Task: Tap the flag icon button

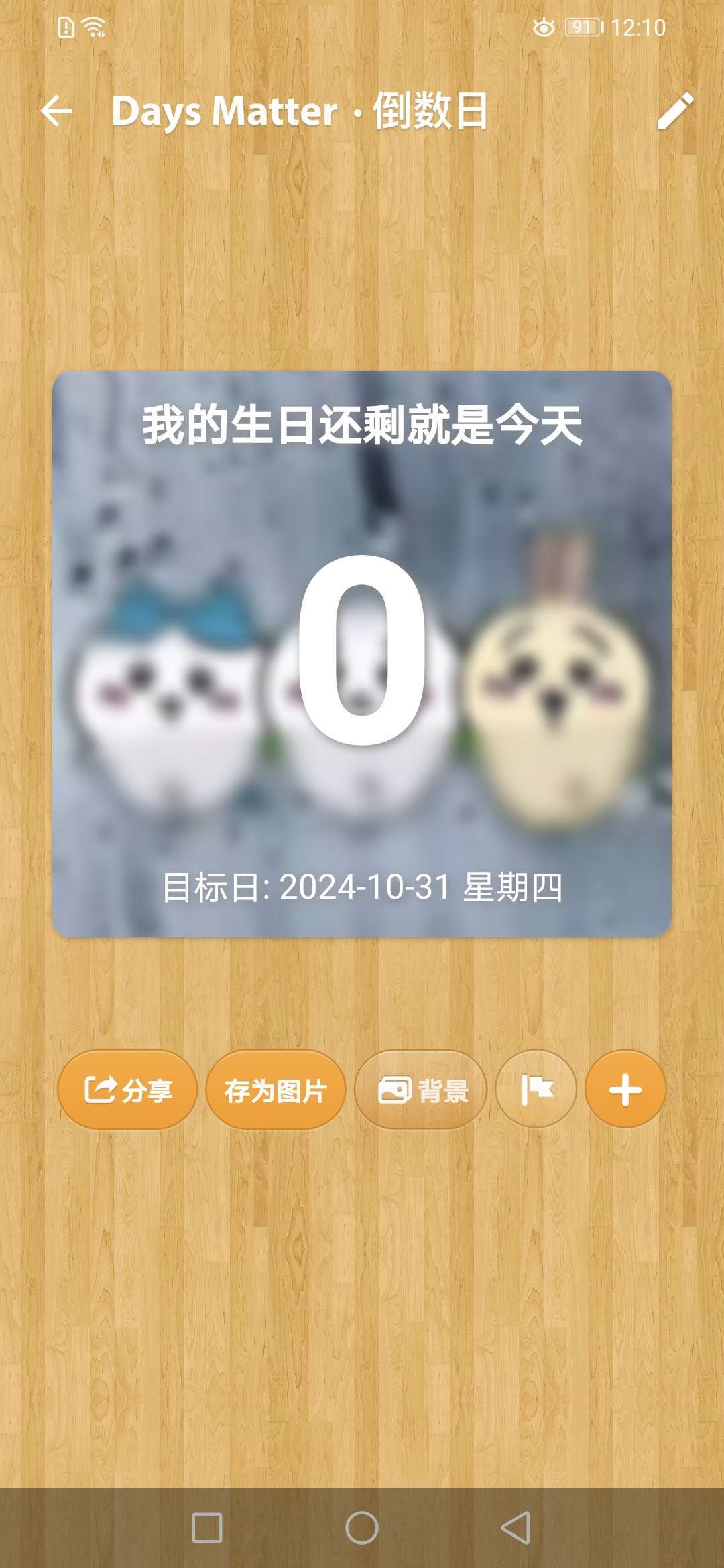Action: click(536, 1090)
